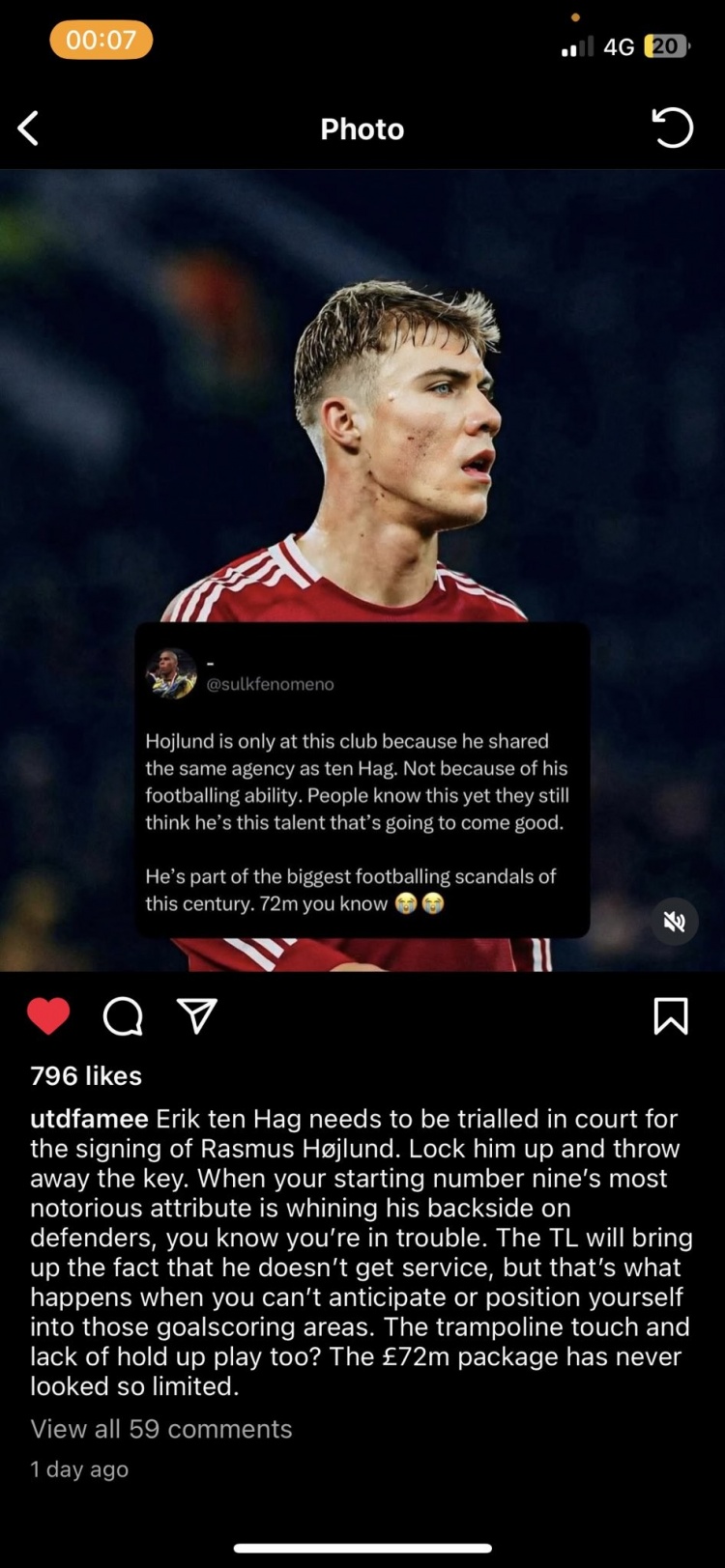This screenshot has height=1568, width=725.
Task: Tap the refresh icon in the header
Action: 672,128
